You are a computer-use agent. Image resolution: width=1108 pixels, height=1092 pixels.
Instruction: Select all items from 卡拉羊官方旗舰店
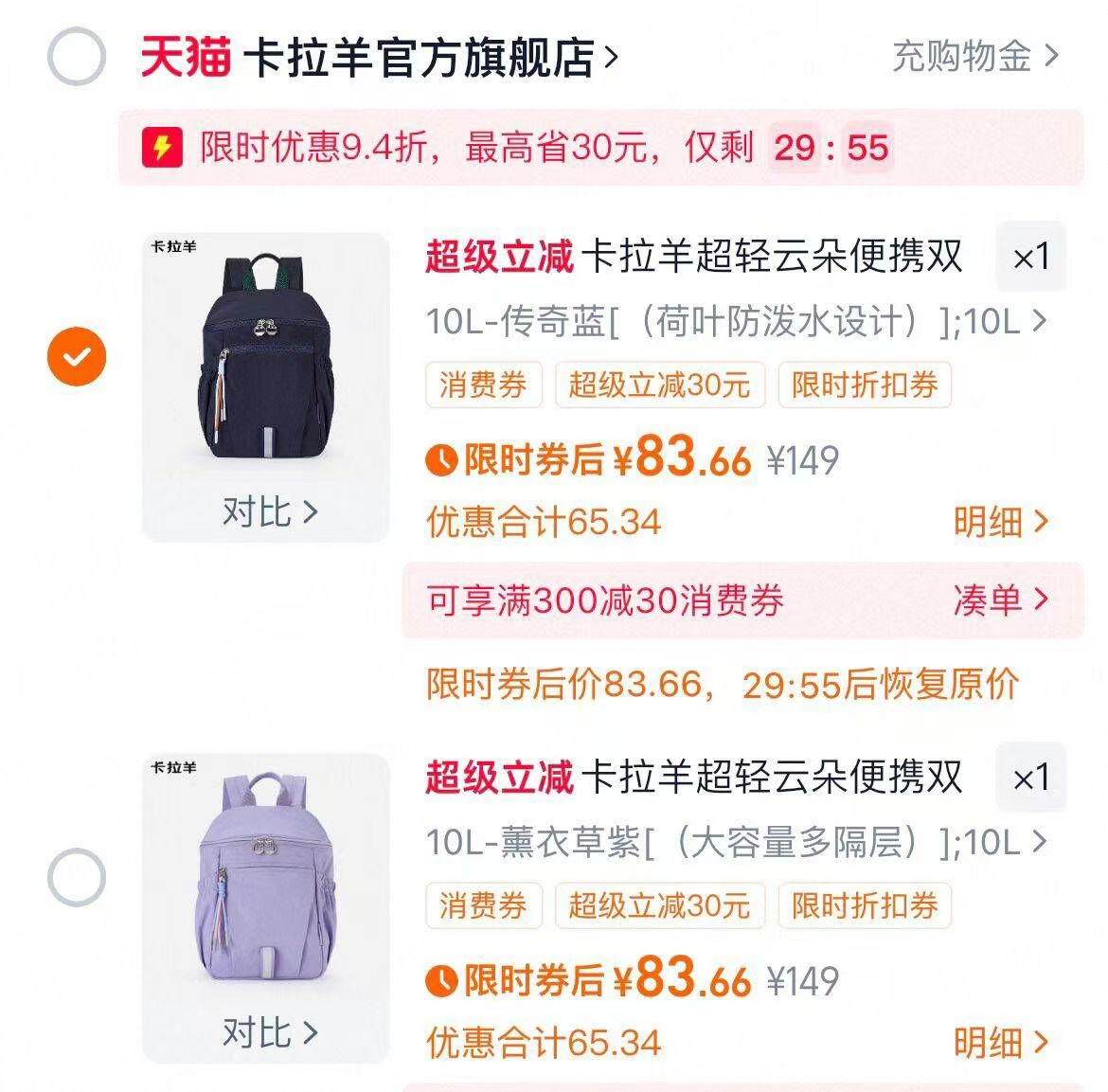77,57
